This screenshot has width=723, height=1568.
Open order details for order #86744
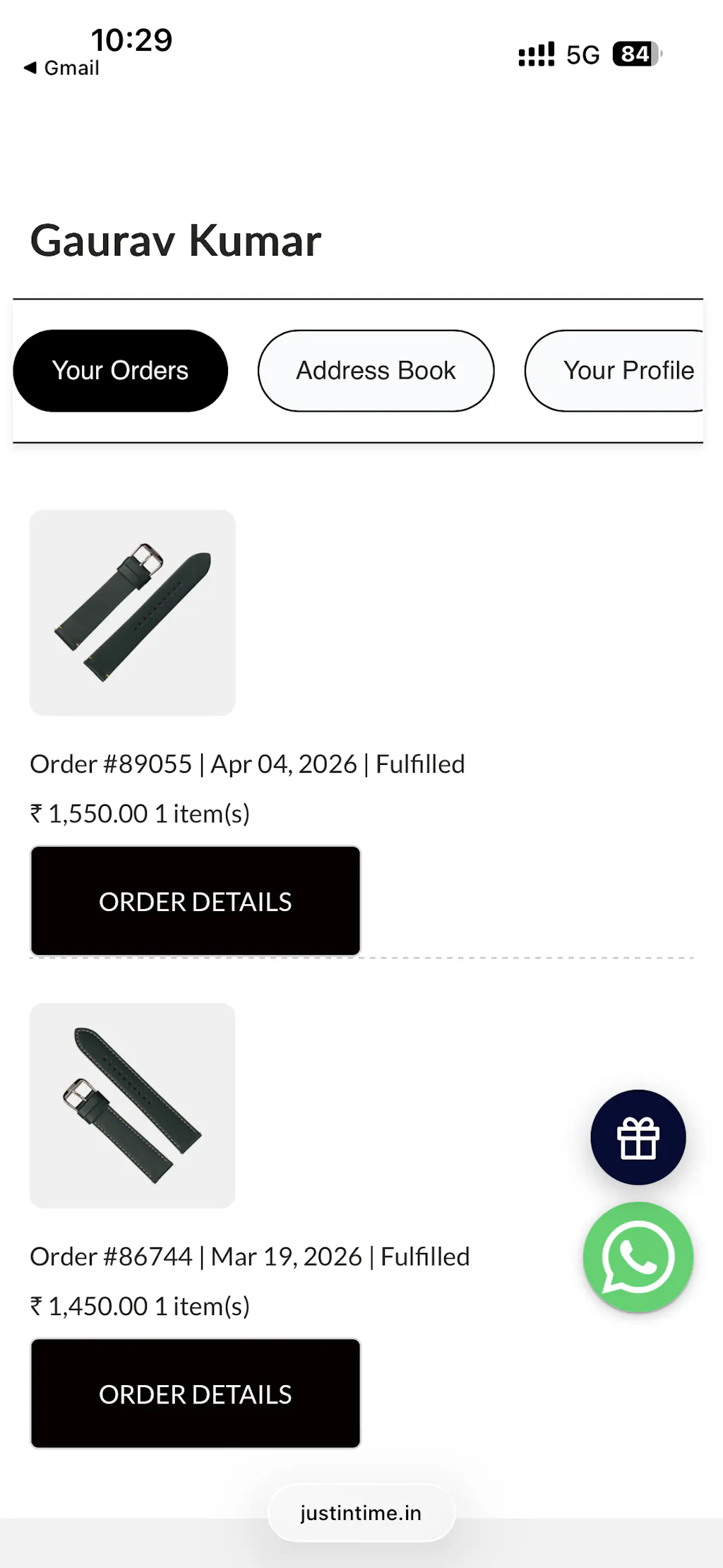196,1394
